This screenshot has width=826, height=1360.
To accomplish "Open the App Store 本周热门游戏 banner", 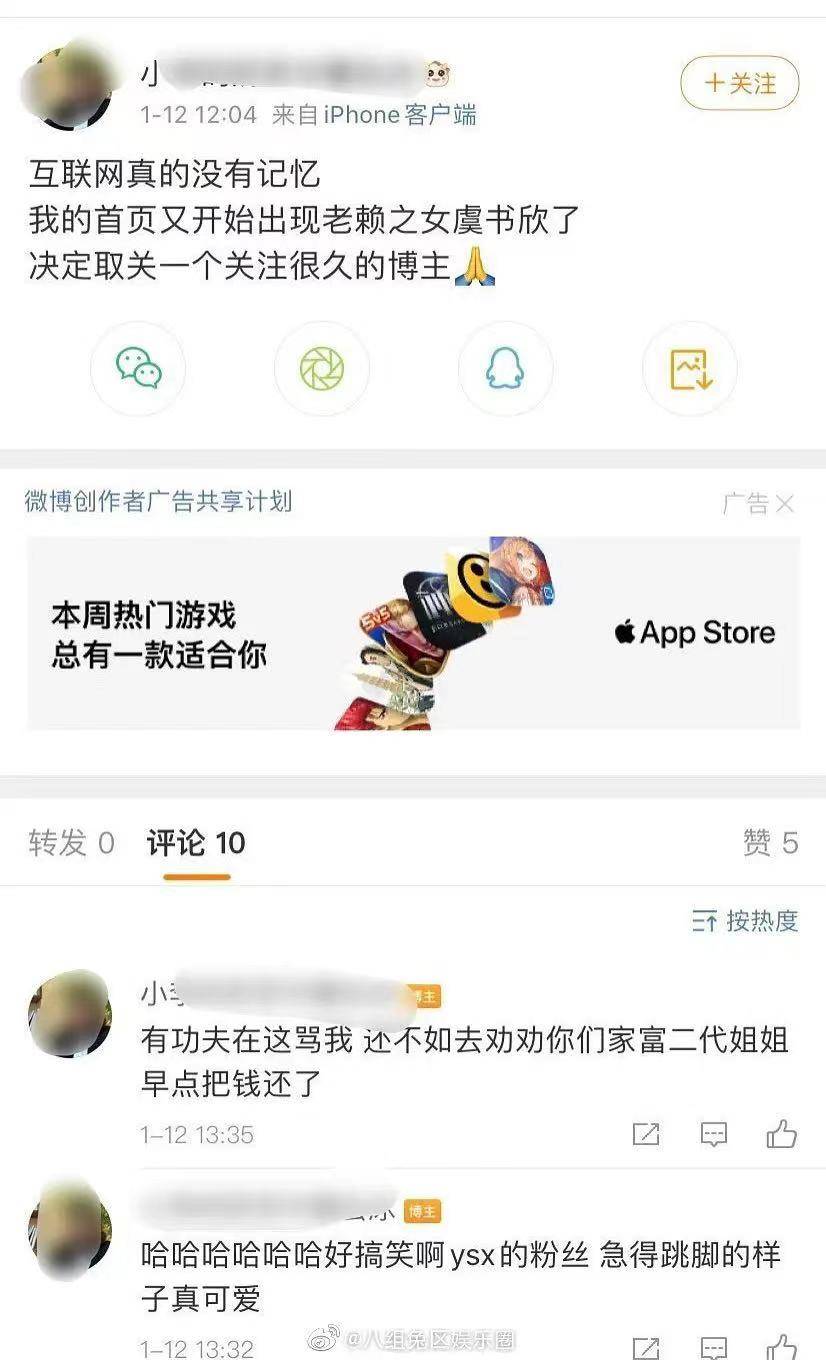I will pyautogui.click(x=413, y=632).
